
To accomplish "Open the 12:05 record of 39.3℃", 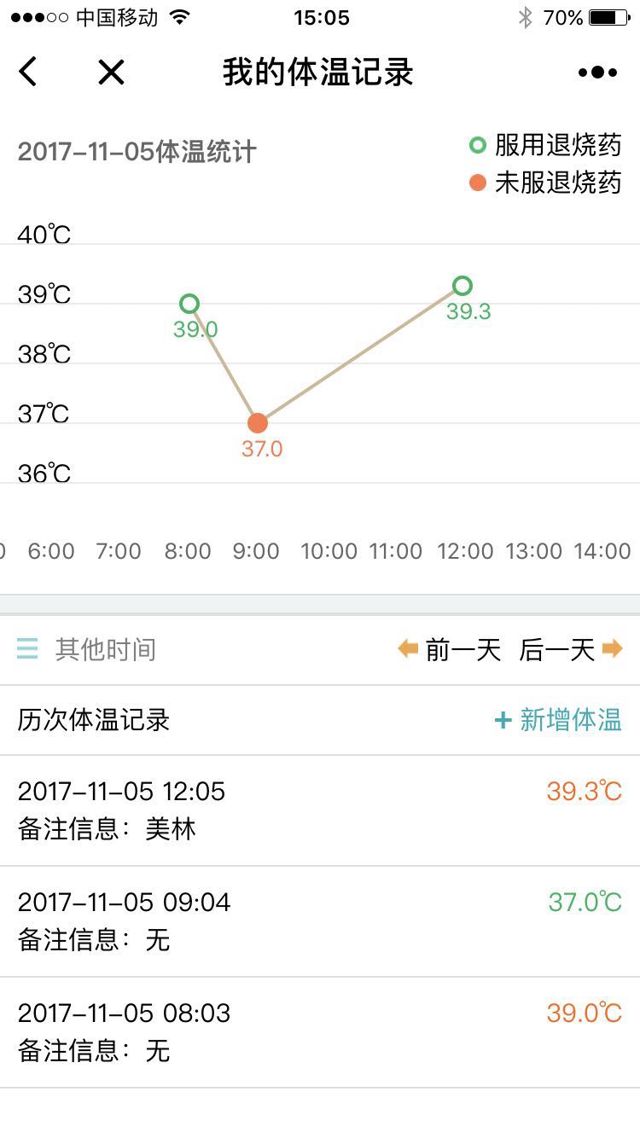I will click(320, 810).
